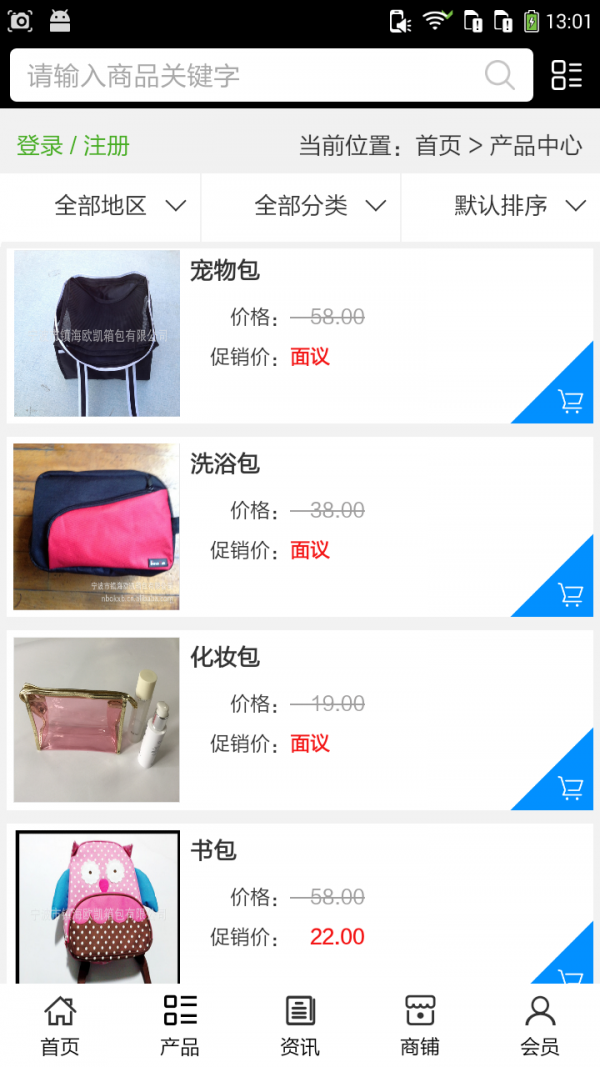This screenshot has width=600, height=1067.
Task: Expand the 全部地区 region dropdown
Action: [120, 207]
